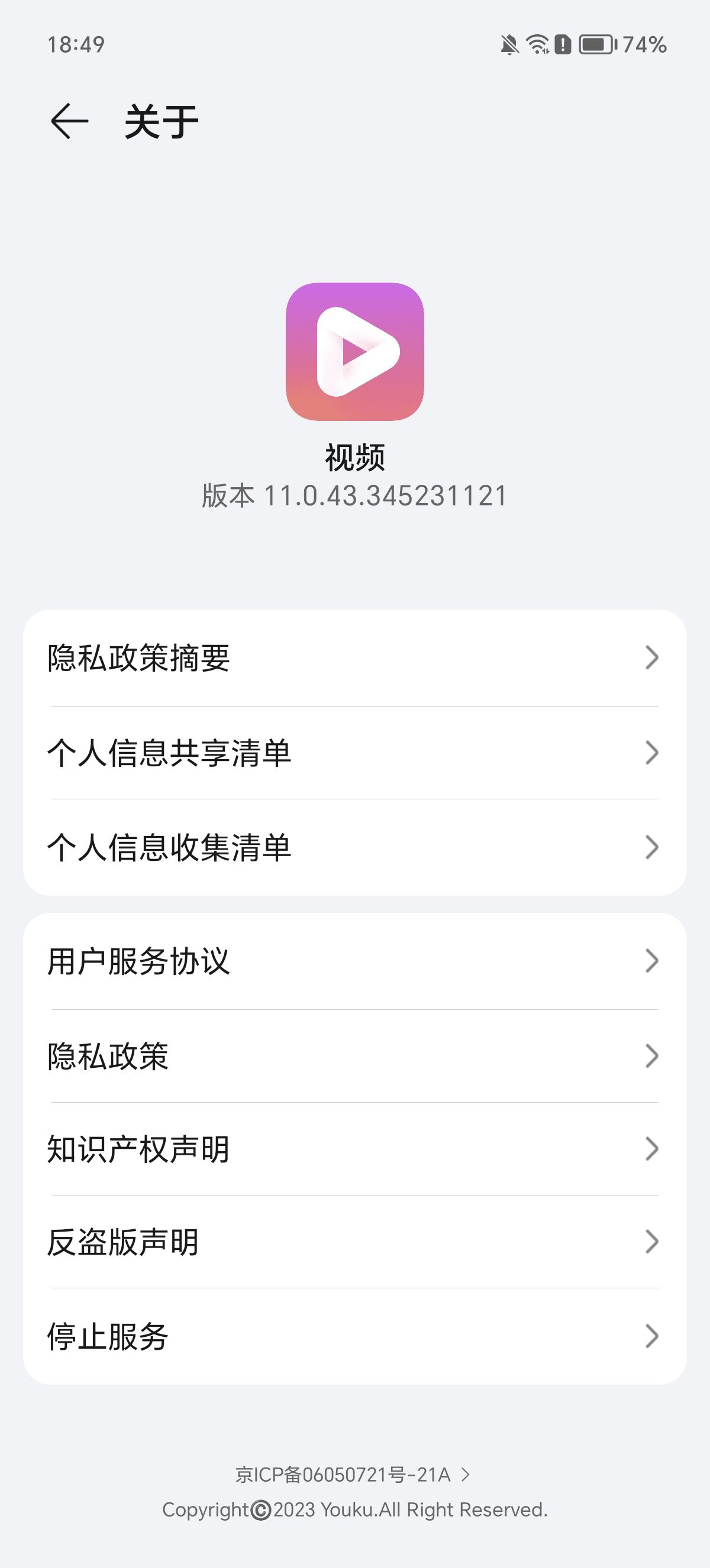Tap the chevron beside 停止服务
The height and width of the screenshot is (1568, 710).
653,1337
